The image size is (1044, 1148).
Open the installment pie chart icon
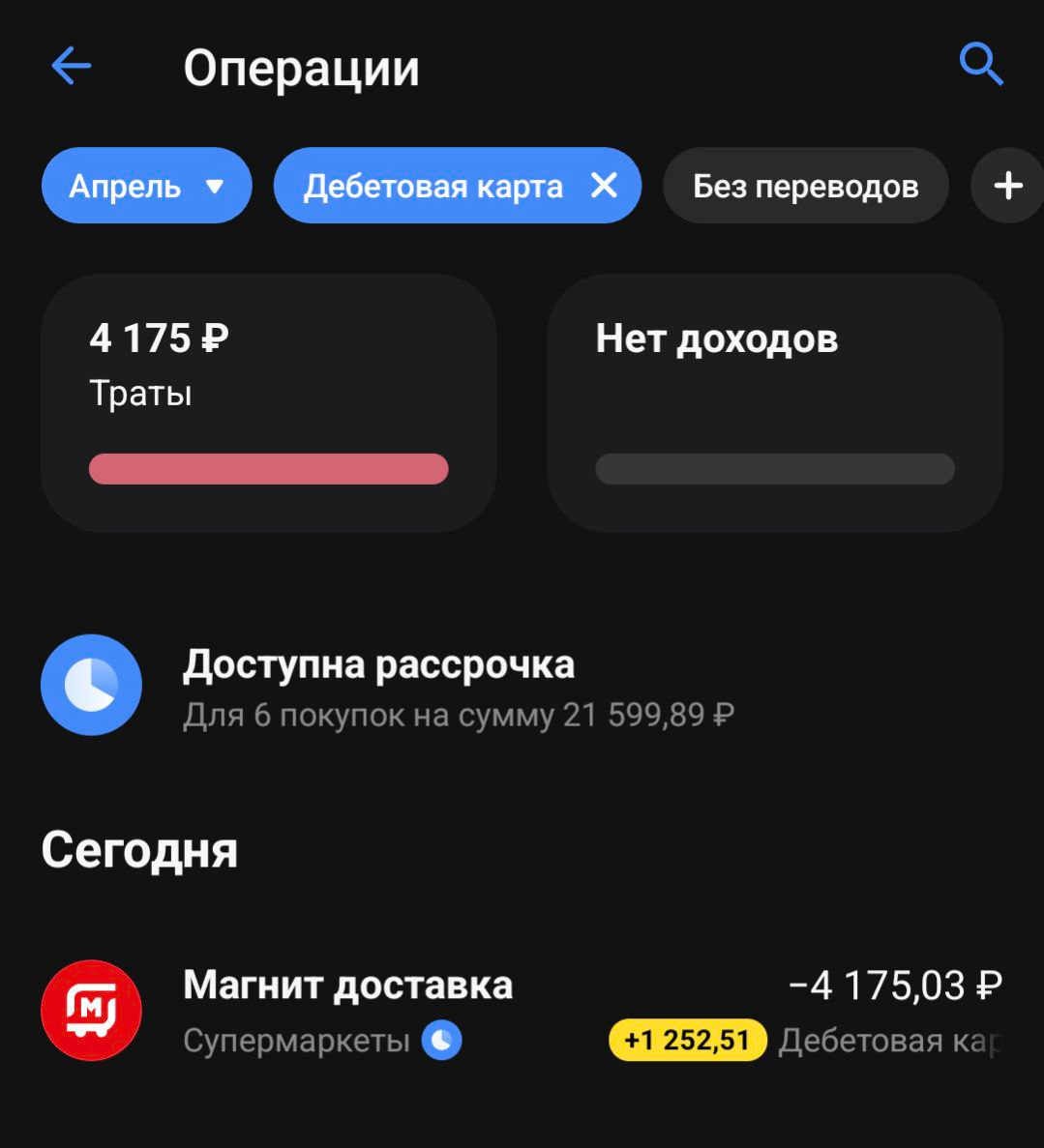click(x=91, y=686)
